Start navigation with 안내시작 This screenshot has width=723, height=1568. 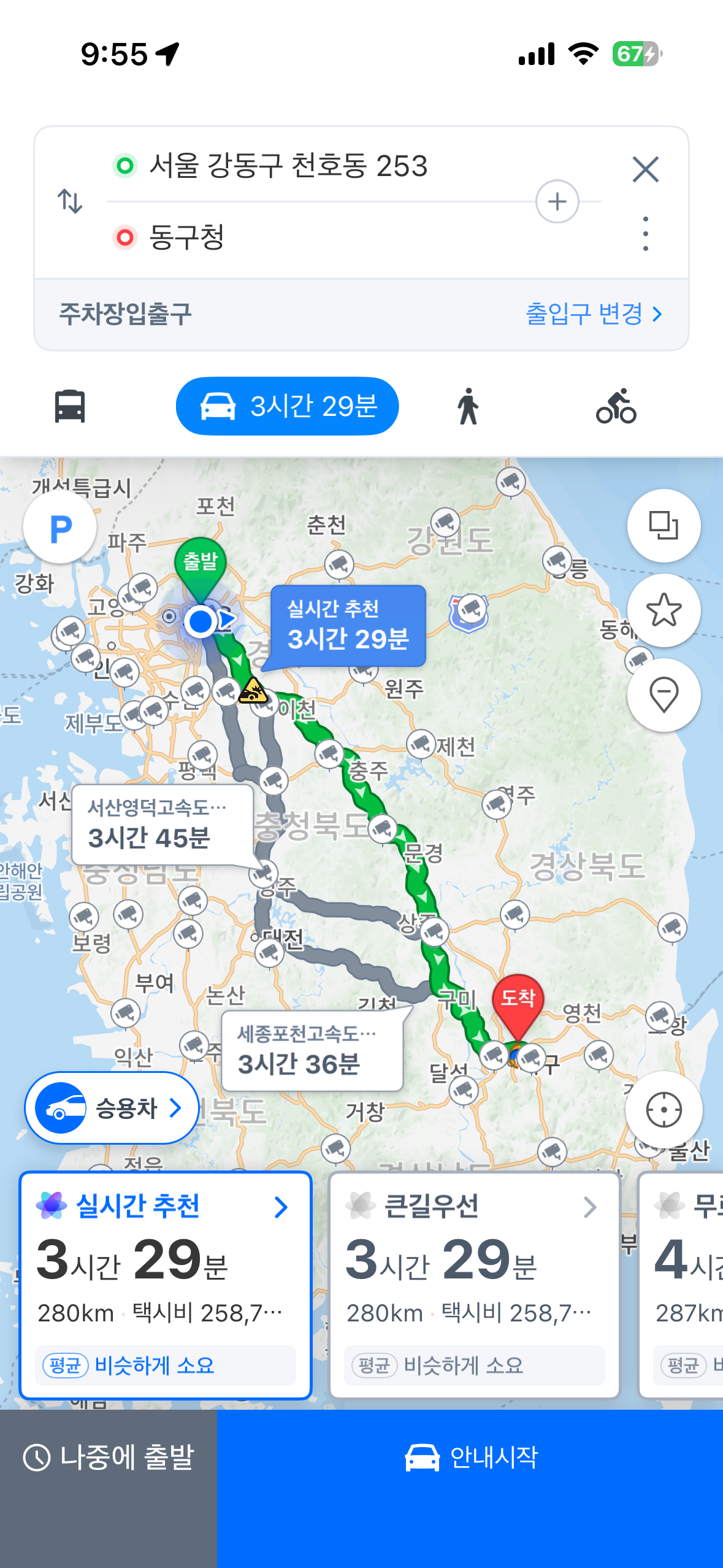tap(470, 1458)
